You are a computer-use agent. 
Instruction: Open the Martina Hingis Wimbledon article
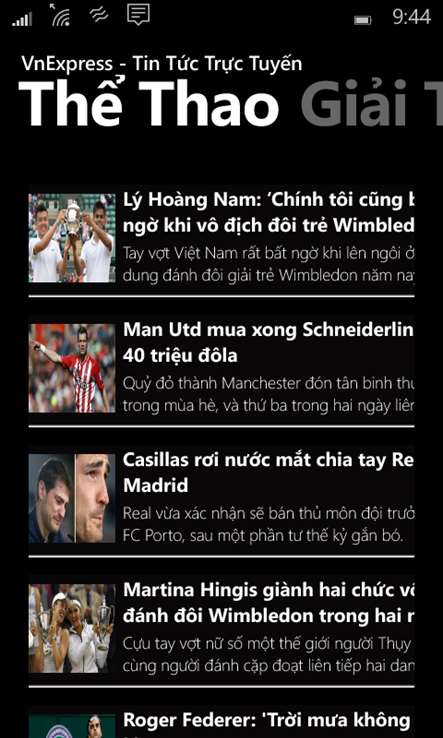(x=221, y=628)
